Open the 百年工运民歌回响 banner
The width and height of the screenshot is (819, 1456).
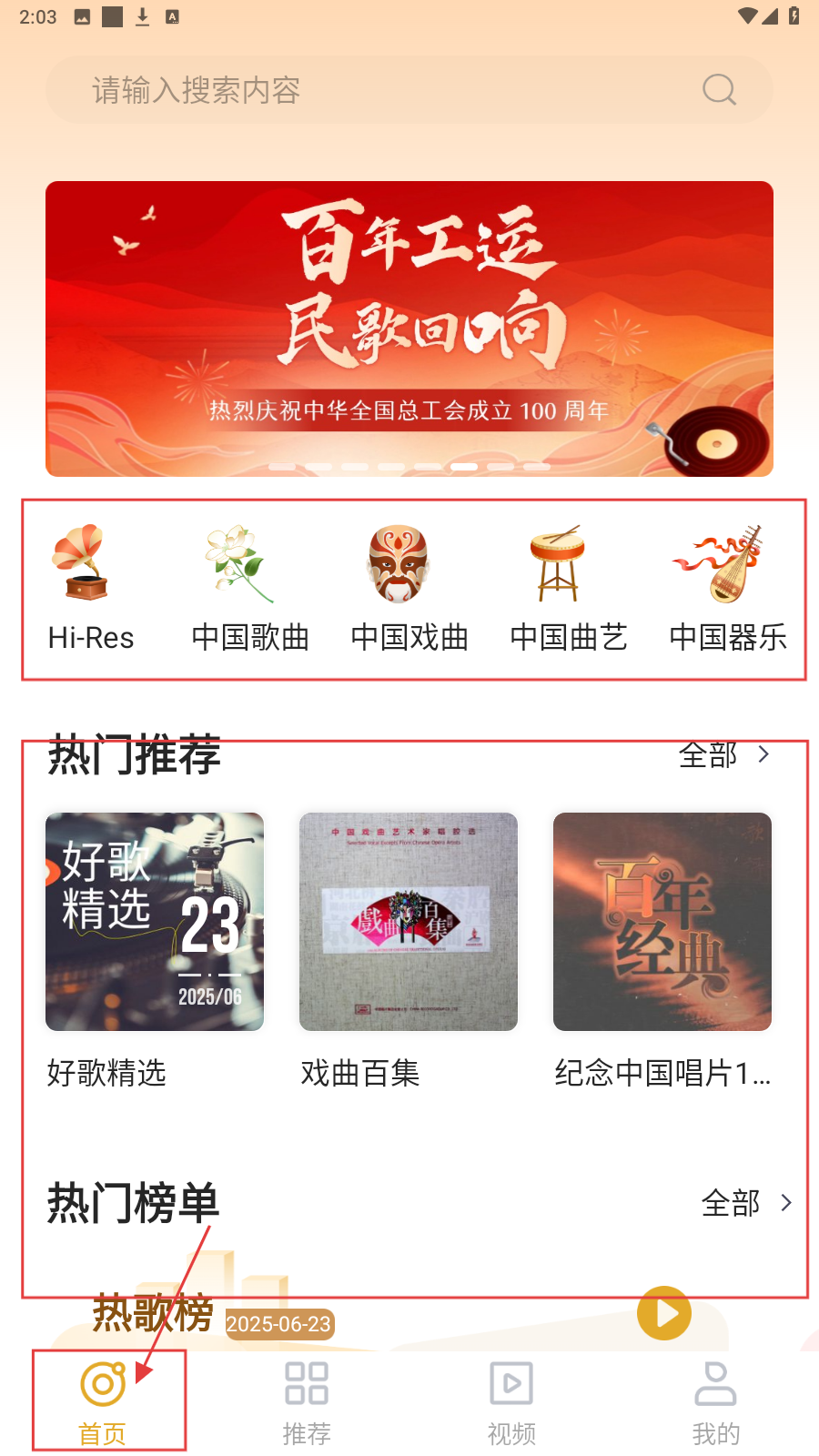409,328
